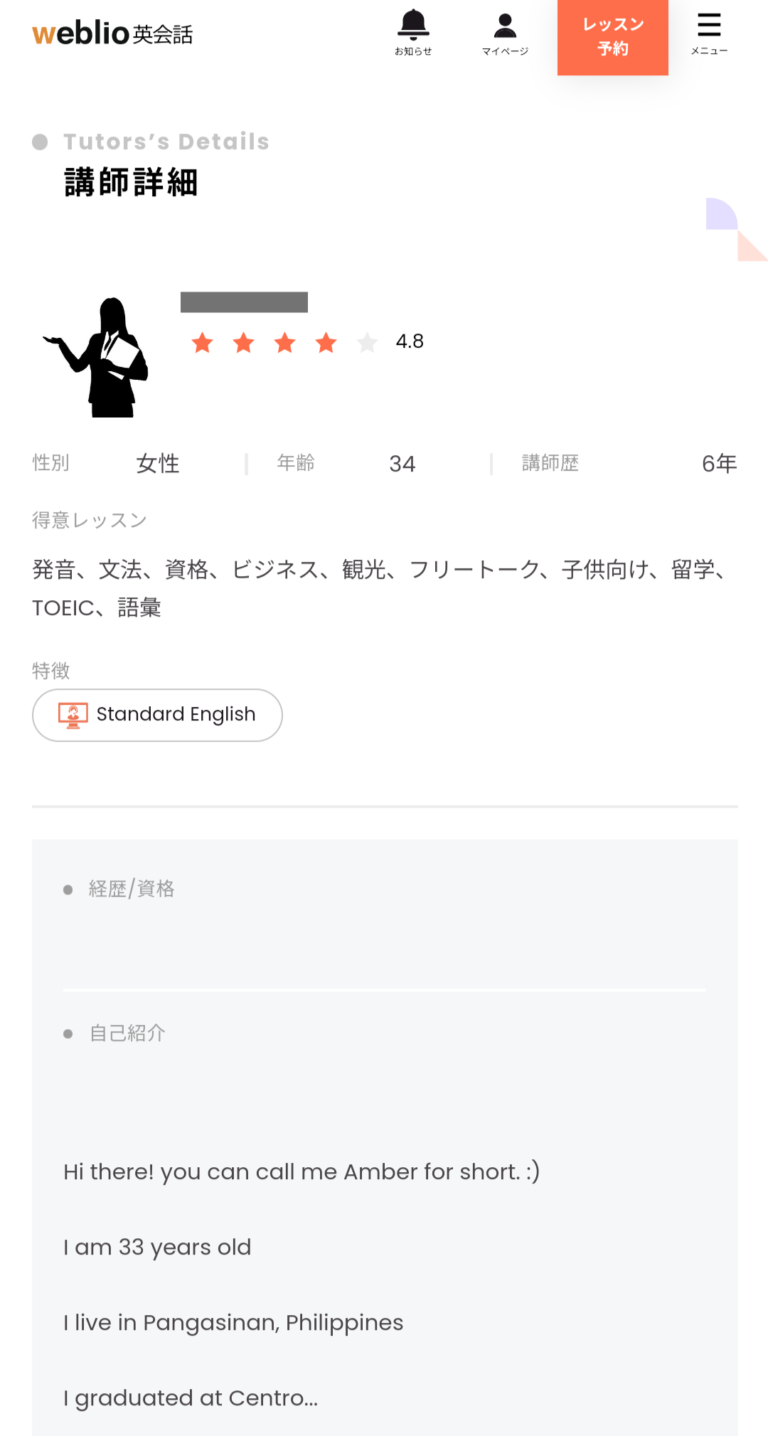Image resolution: width=768 pixels, height=1436 pixels.
Task: Click the Tutors's Details label
Action: [x=166, y=141]
